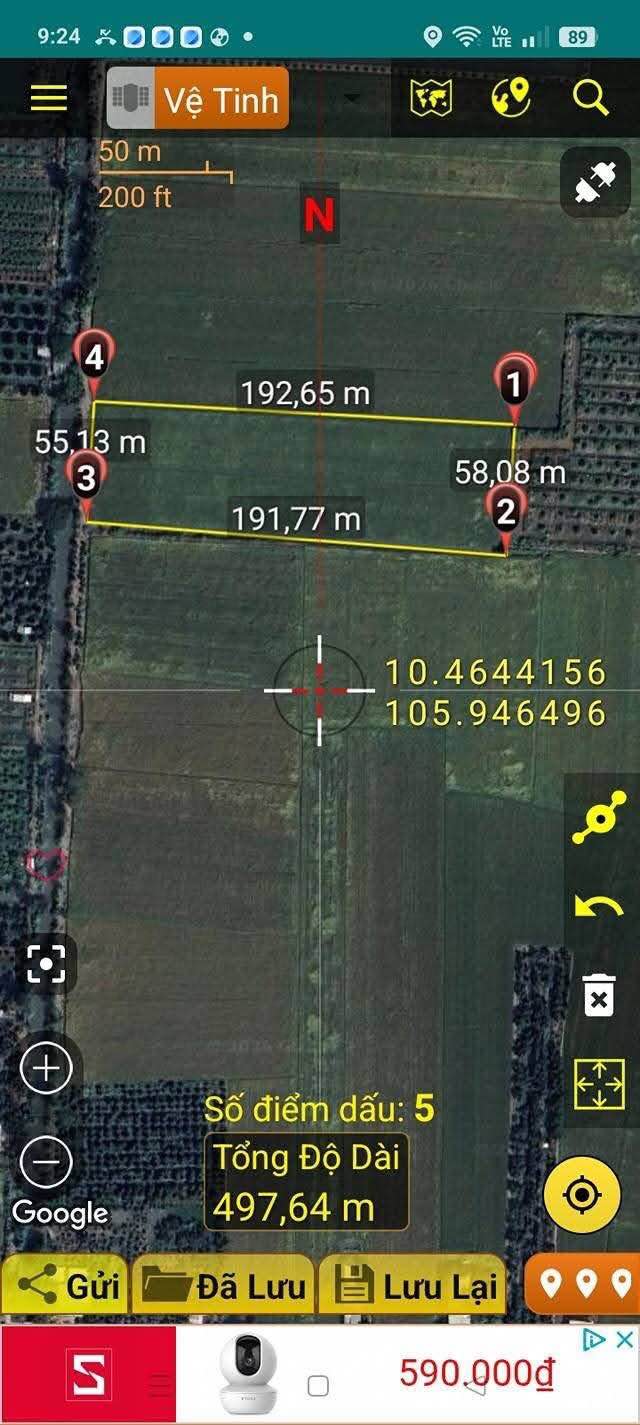Tap the globe location pin icon
This screenshot has width=640, height=1425.
[511, 98]
